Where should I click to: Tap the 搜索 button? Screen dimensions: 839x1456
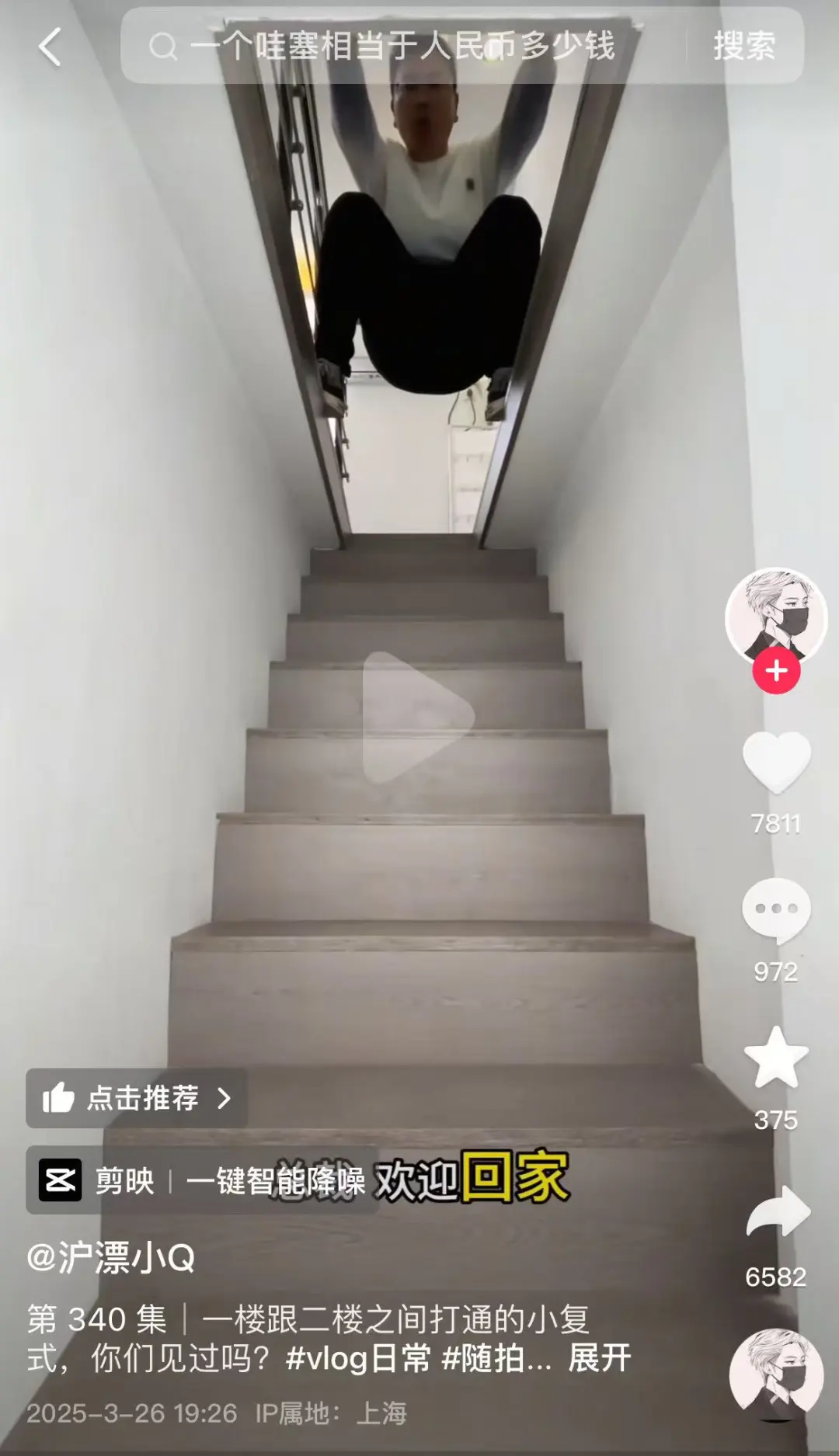coord(743,47)
